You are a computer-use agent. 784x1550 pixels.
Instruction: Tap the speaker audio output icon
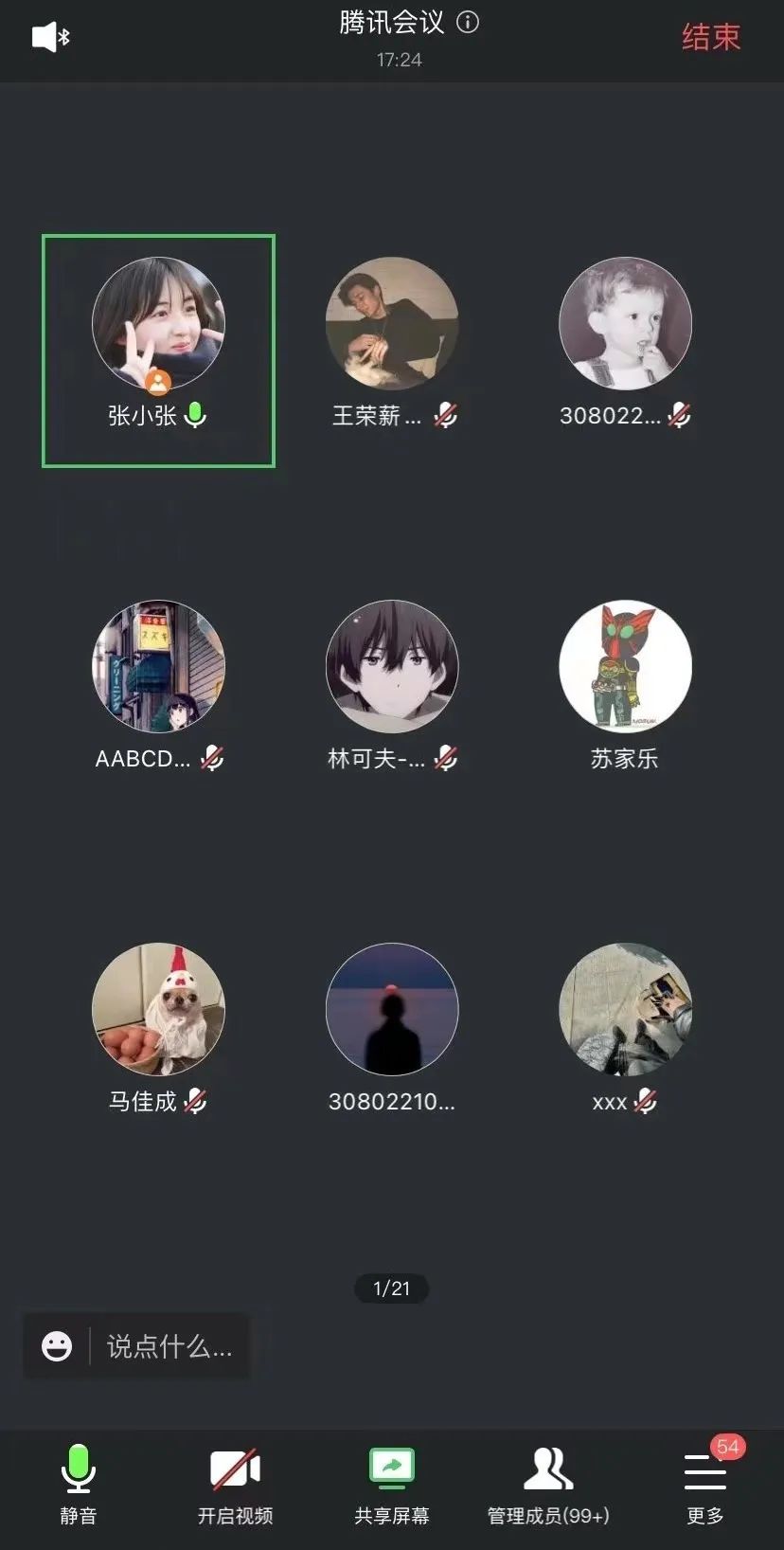click(50, 37)
